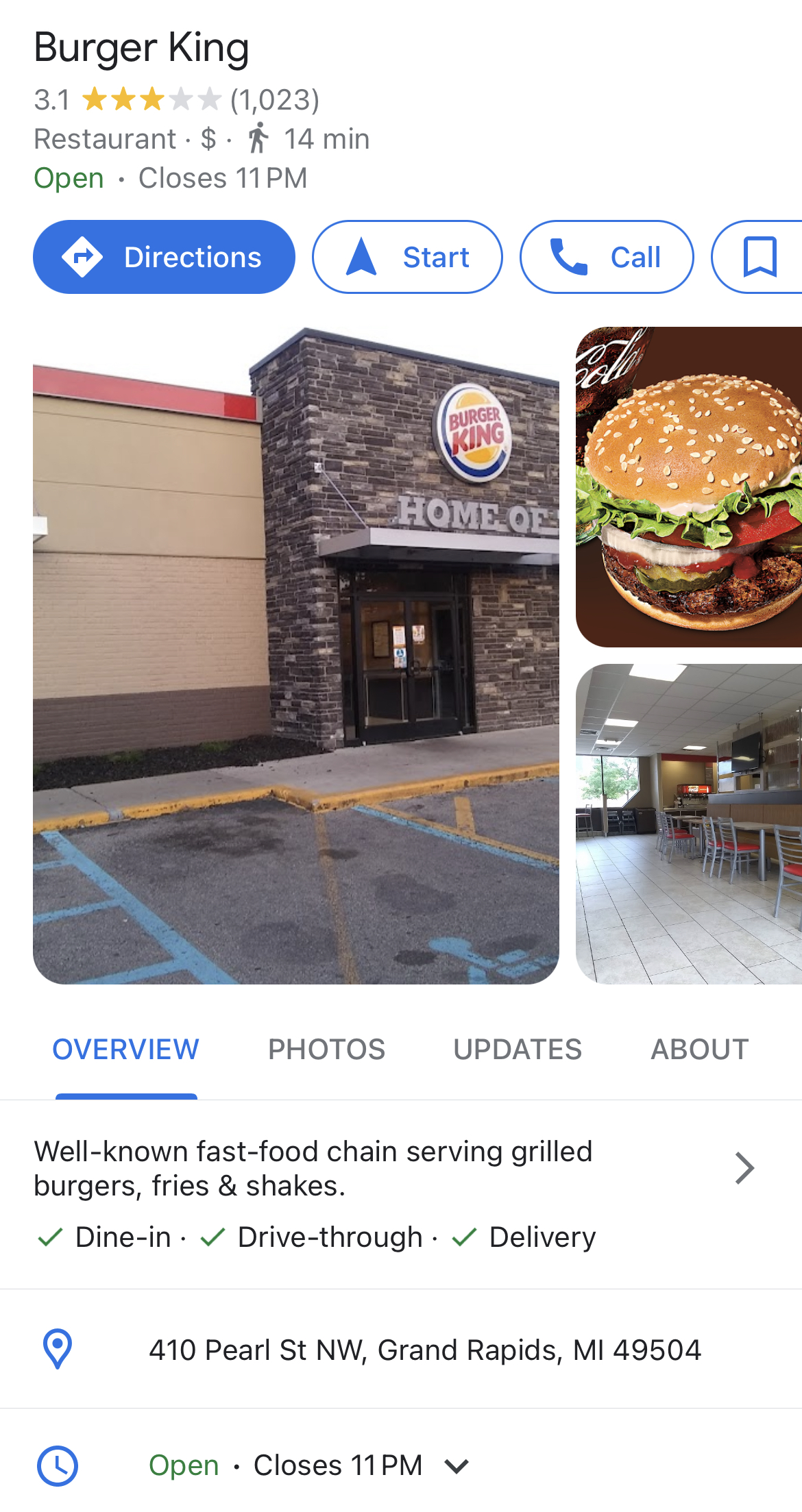
Task: Call Burger King
Action: coord(607,257)
